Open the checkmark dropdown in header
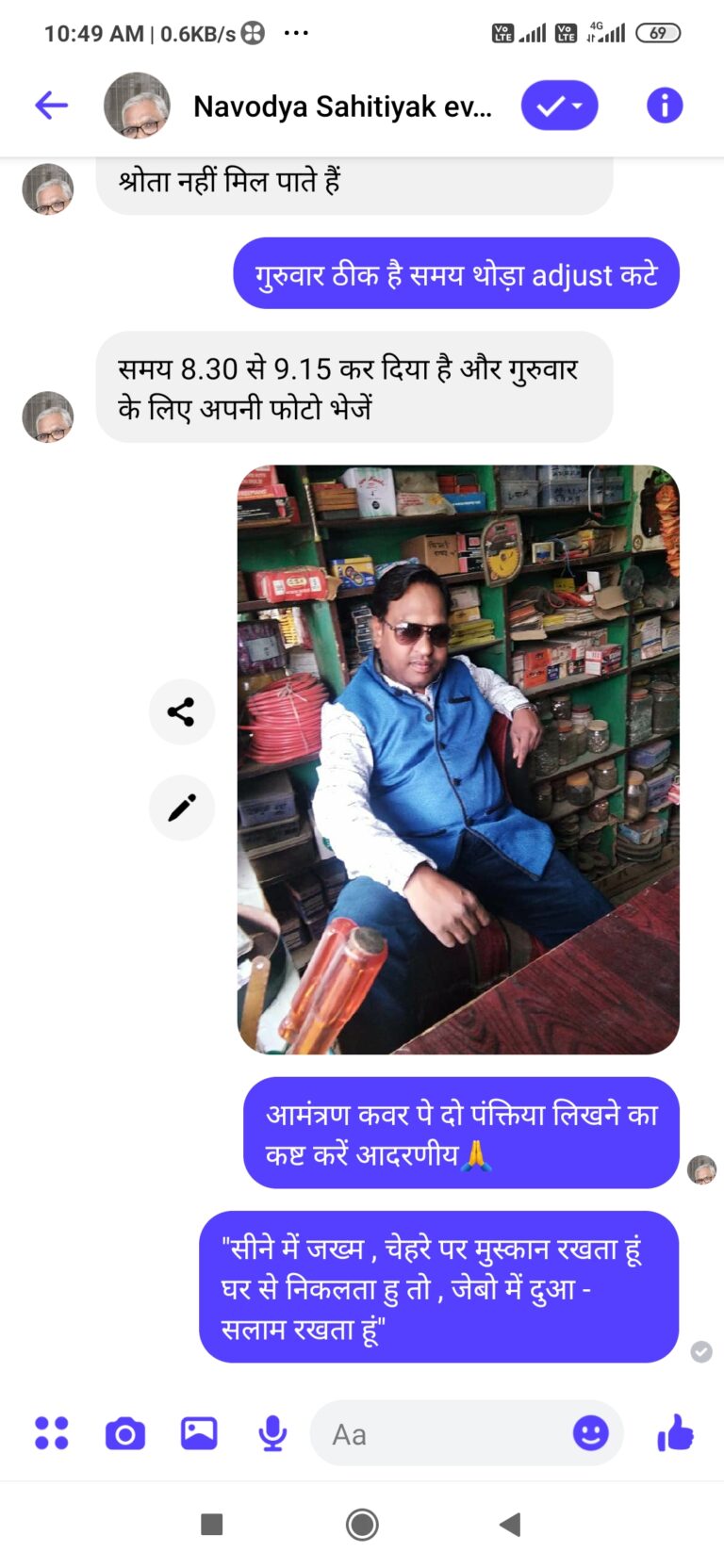724x1568 pixels. pos(559,106)
